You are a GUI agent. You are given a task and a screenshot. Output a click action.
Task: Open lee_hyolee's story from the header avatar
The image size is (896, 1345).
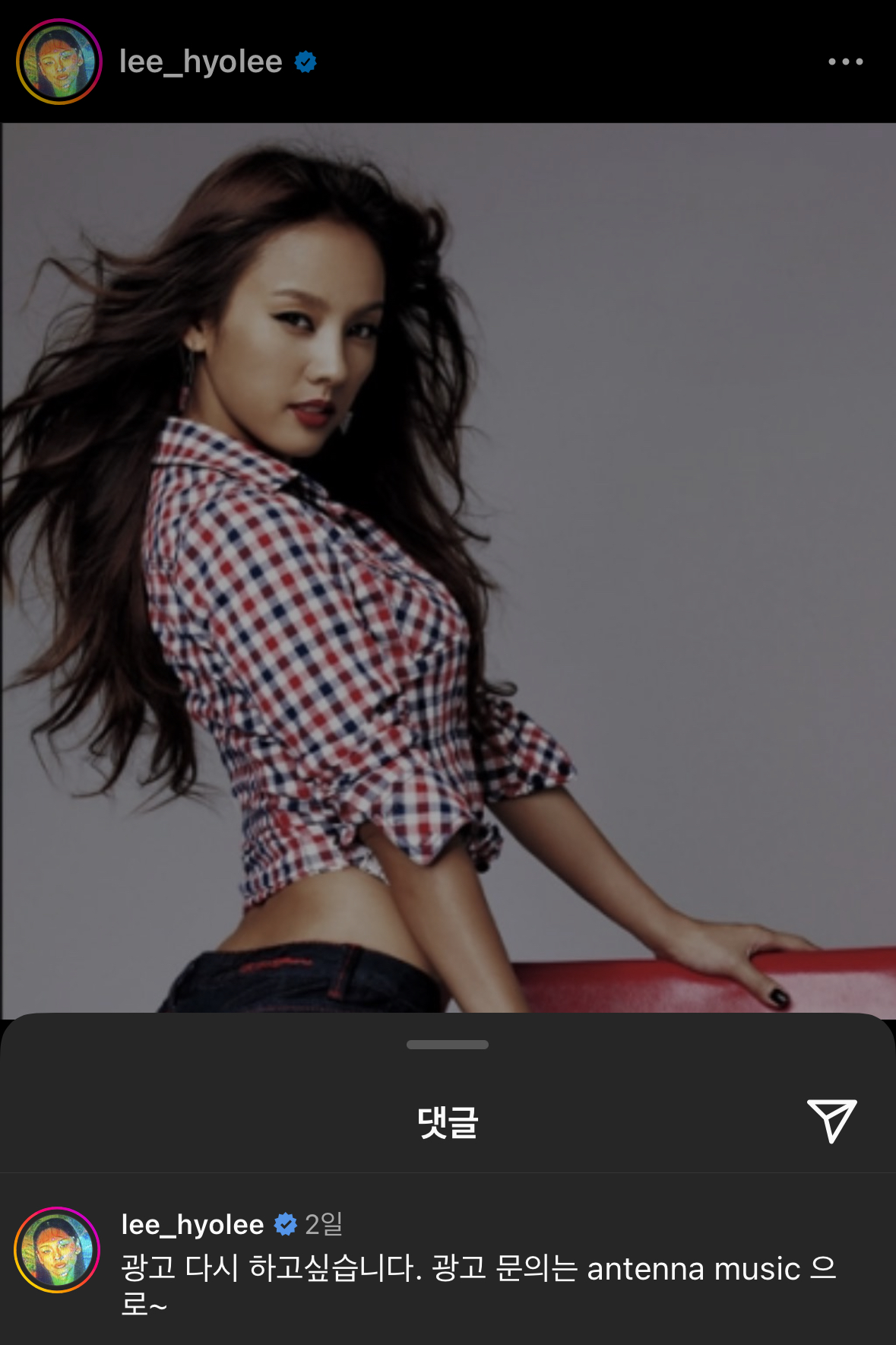pos(59,62)
